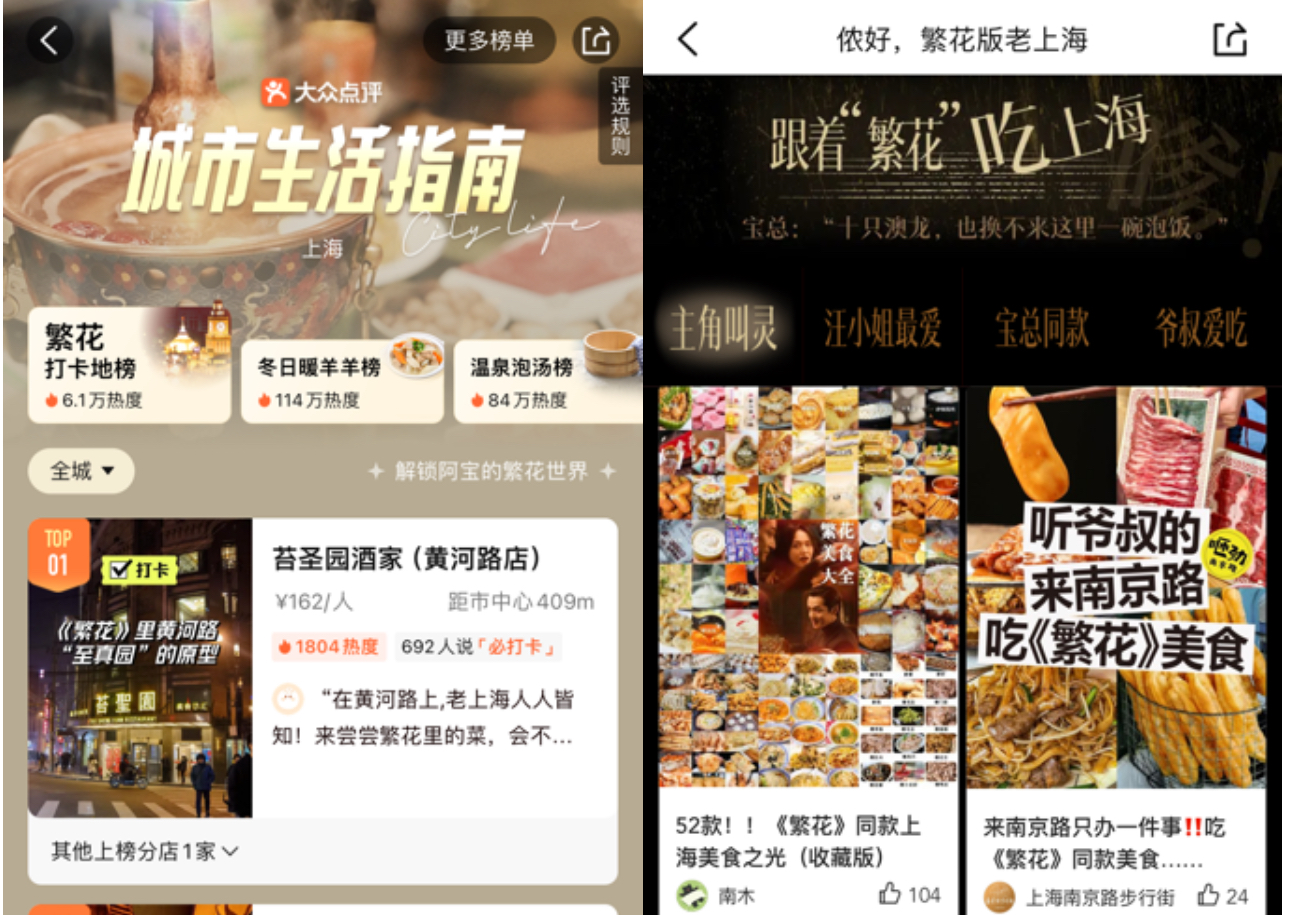The image size is (1290, 915).
Task: Expand 其他上榜分店1家
Action: coord(146,851)
